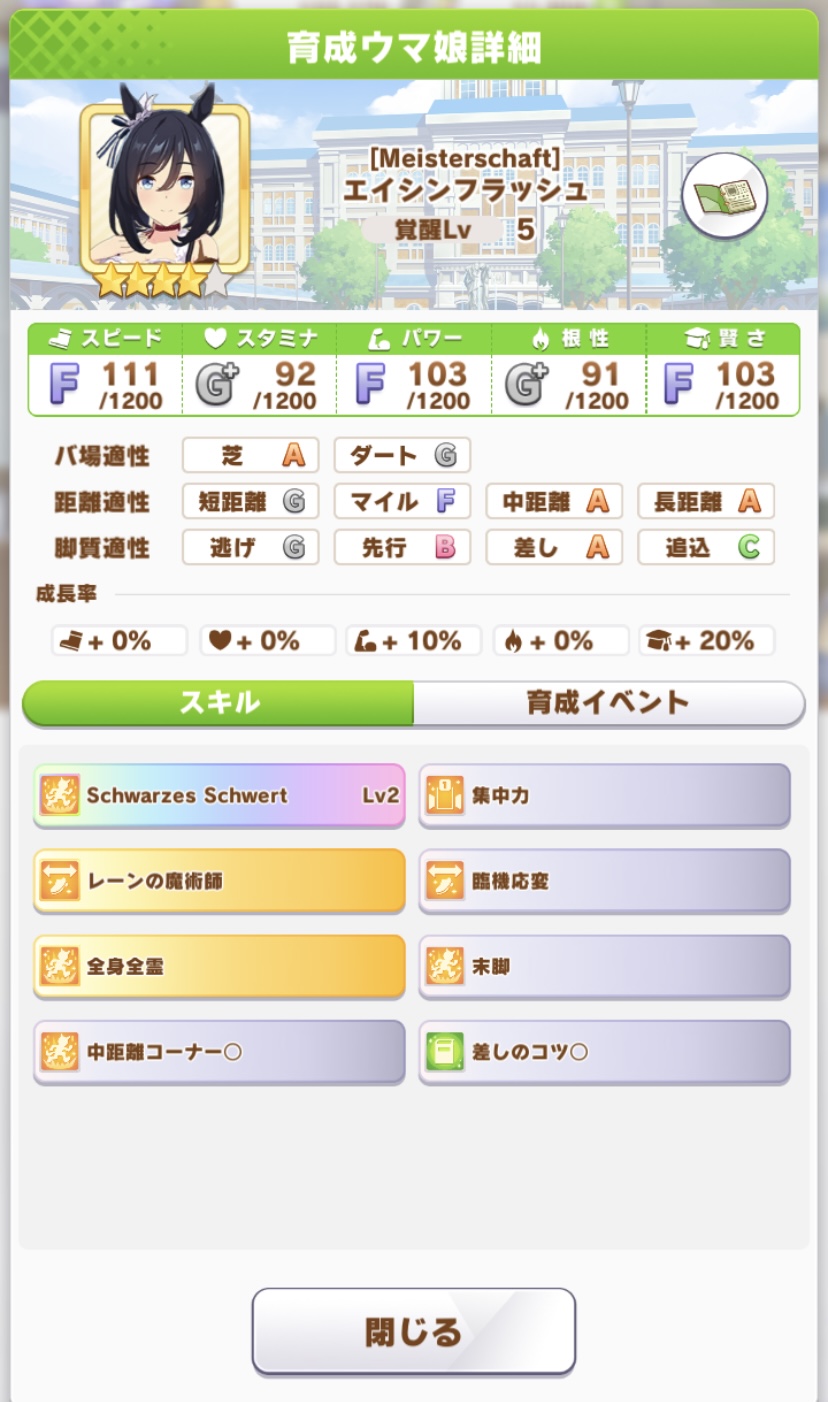This screenshot has width=828, height=1402.
Task: Show the 差しのコツ○ skill details
Action: (604, 1052)
